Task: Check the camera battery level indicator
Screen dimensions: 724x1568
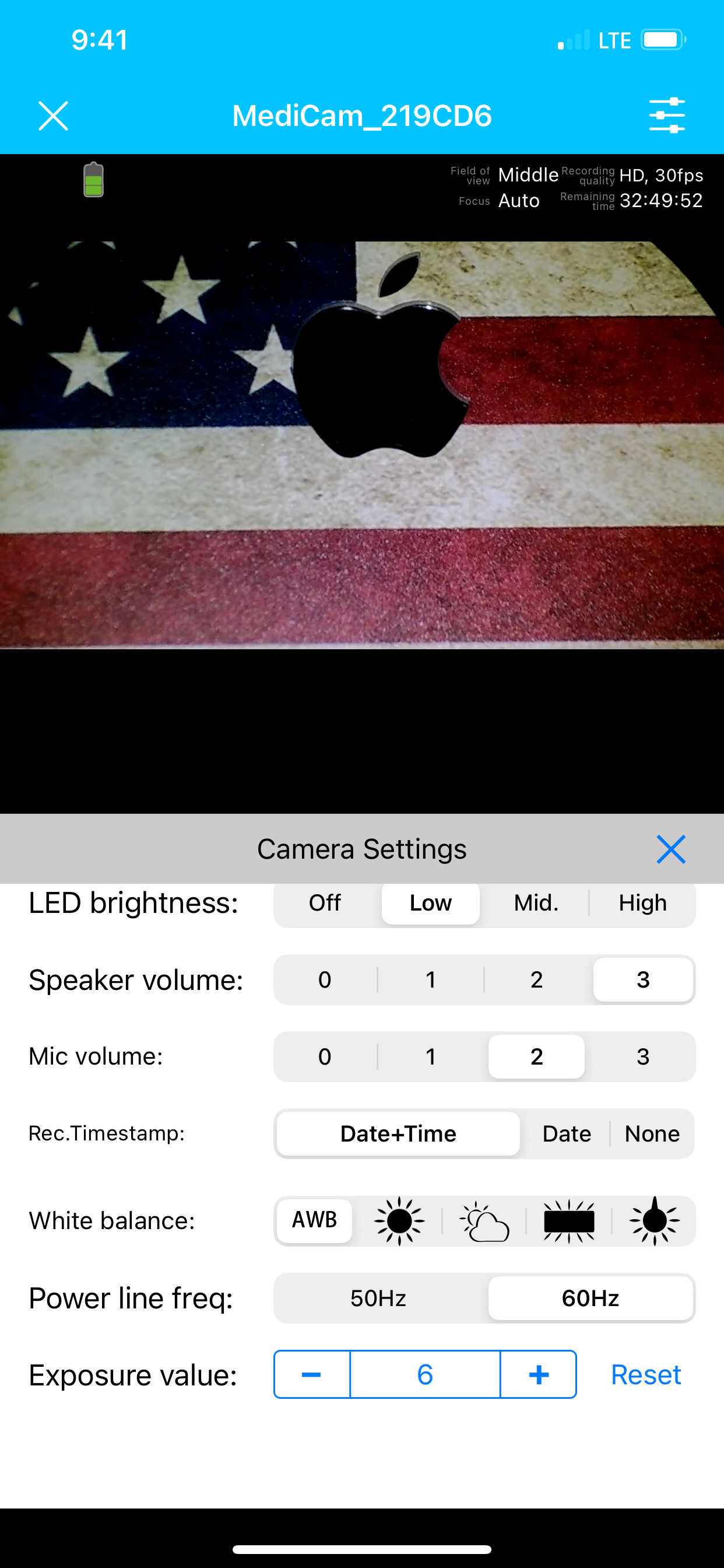Action: 93,180
